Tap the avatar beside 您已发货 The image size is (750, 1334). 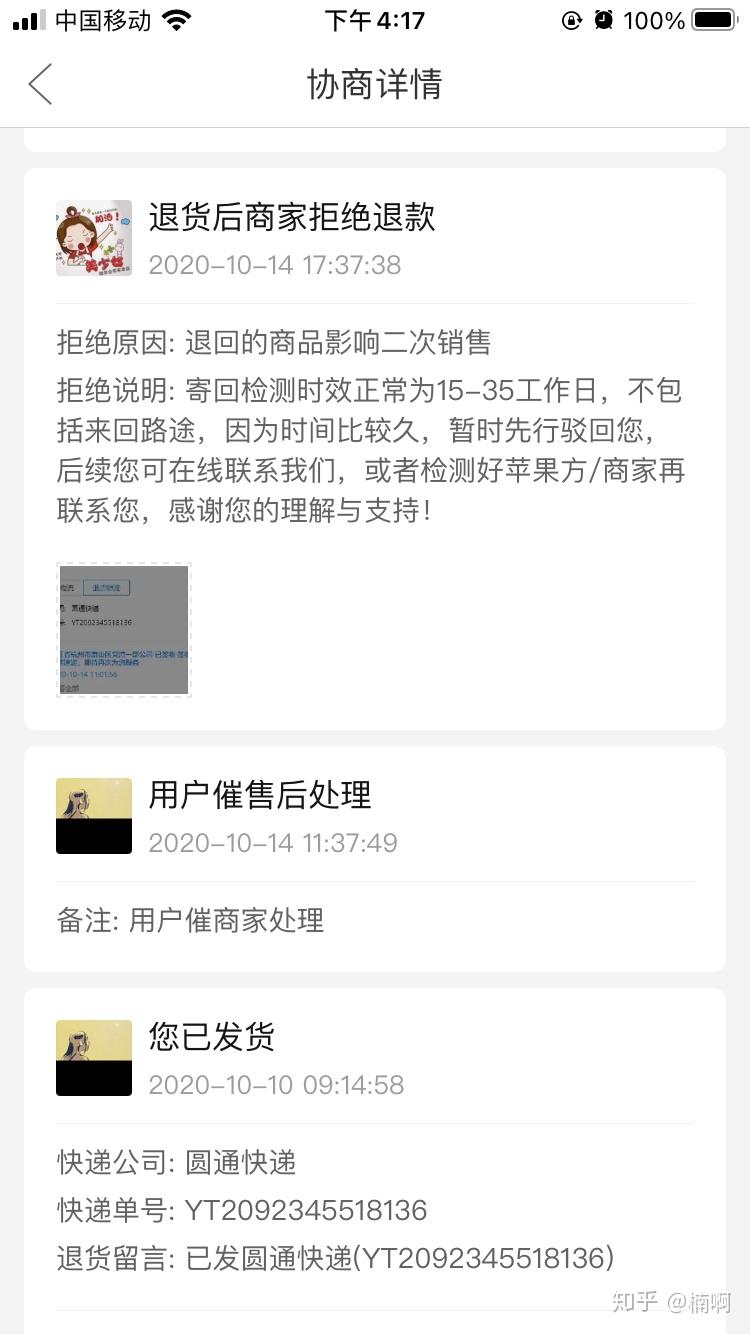click(x=94, y=1057)
